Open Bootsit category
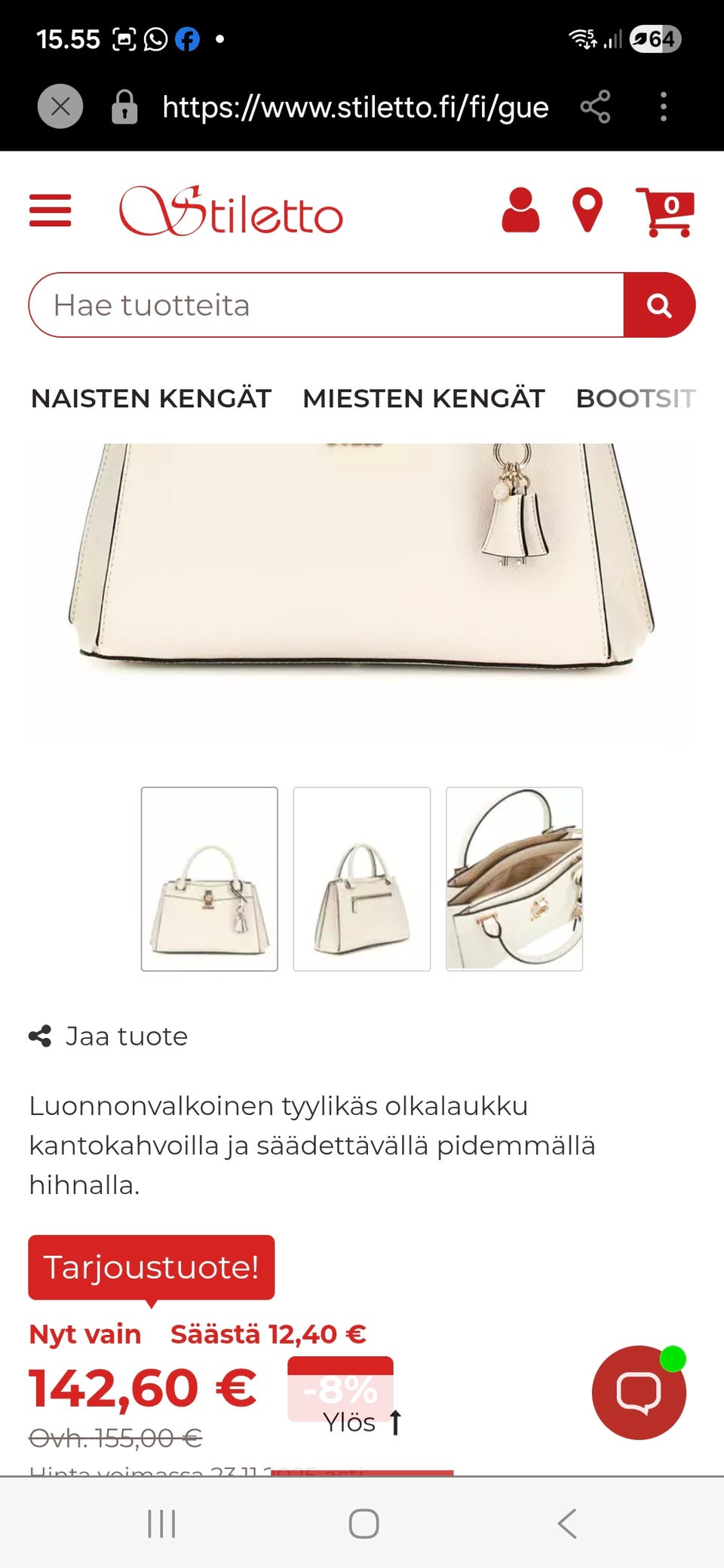 tap(634, 398)
